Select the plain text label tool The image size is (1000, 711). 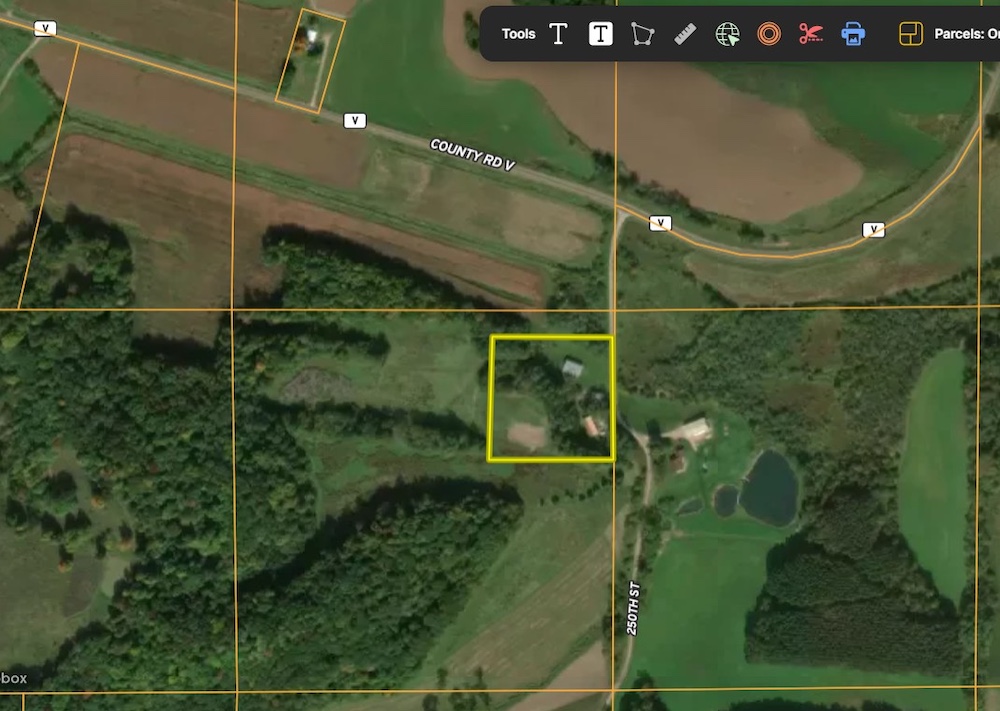pyautogui.click(x=558, y=34)
